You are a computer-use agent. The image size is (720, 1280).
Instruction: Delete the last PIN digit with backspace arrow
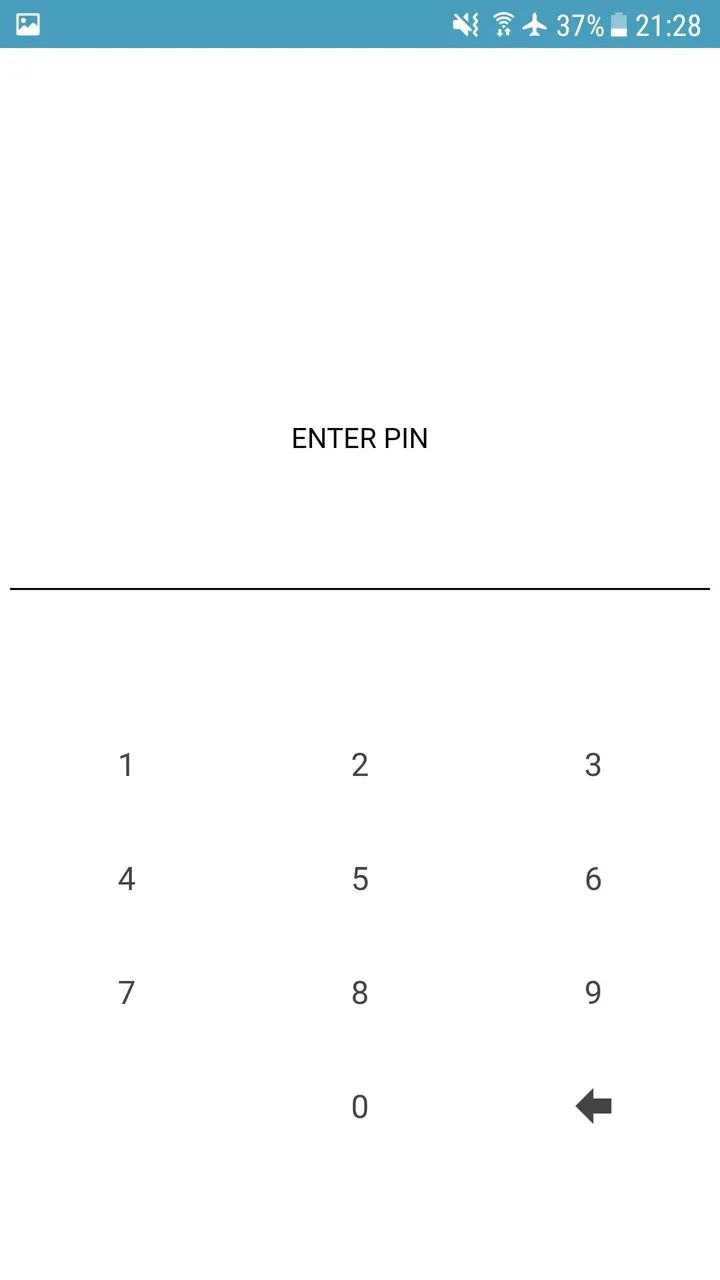click(593, 1107)
